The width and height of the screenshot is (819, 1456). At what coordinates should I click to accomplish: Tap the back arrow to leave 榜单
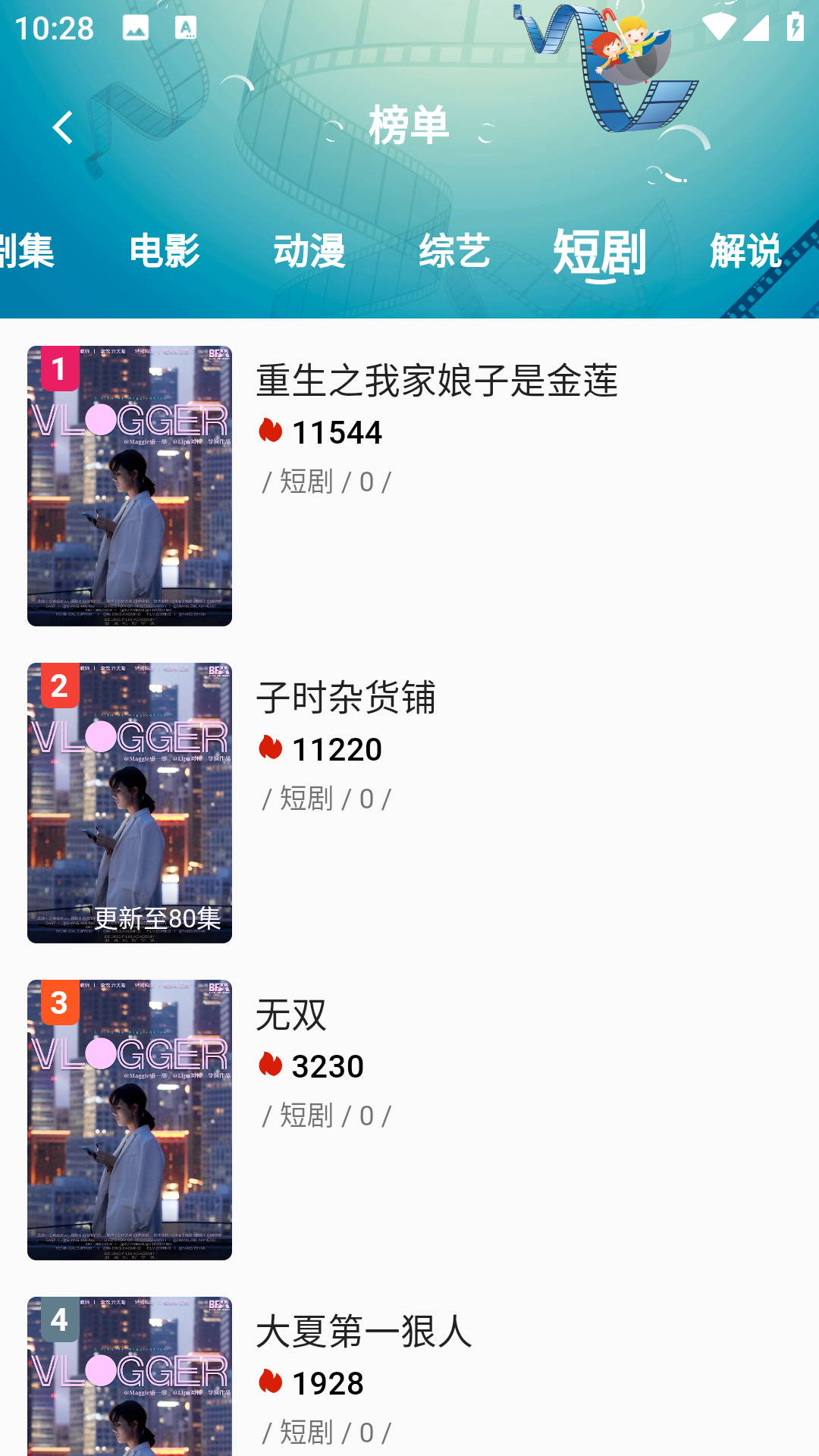(64, 125)
